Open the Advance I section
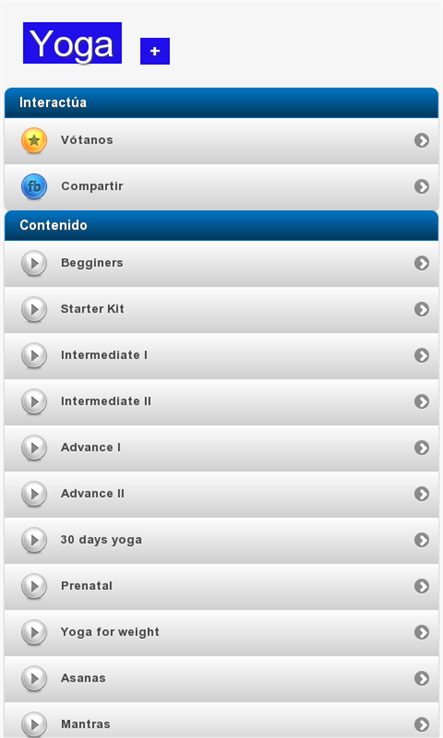 coord(221,448)
